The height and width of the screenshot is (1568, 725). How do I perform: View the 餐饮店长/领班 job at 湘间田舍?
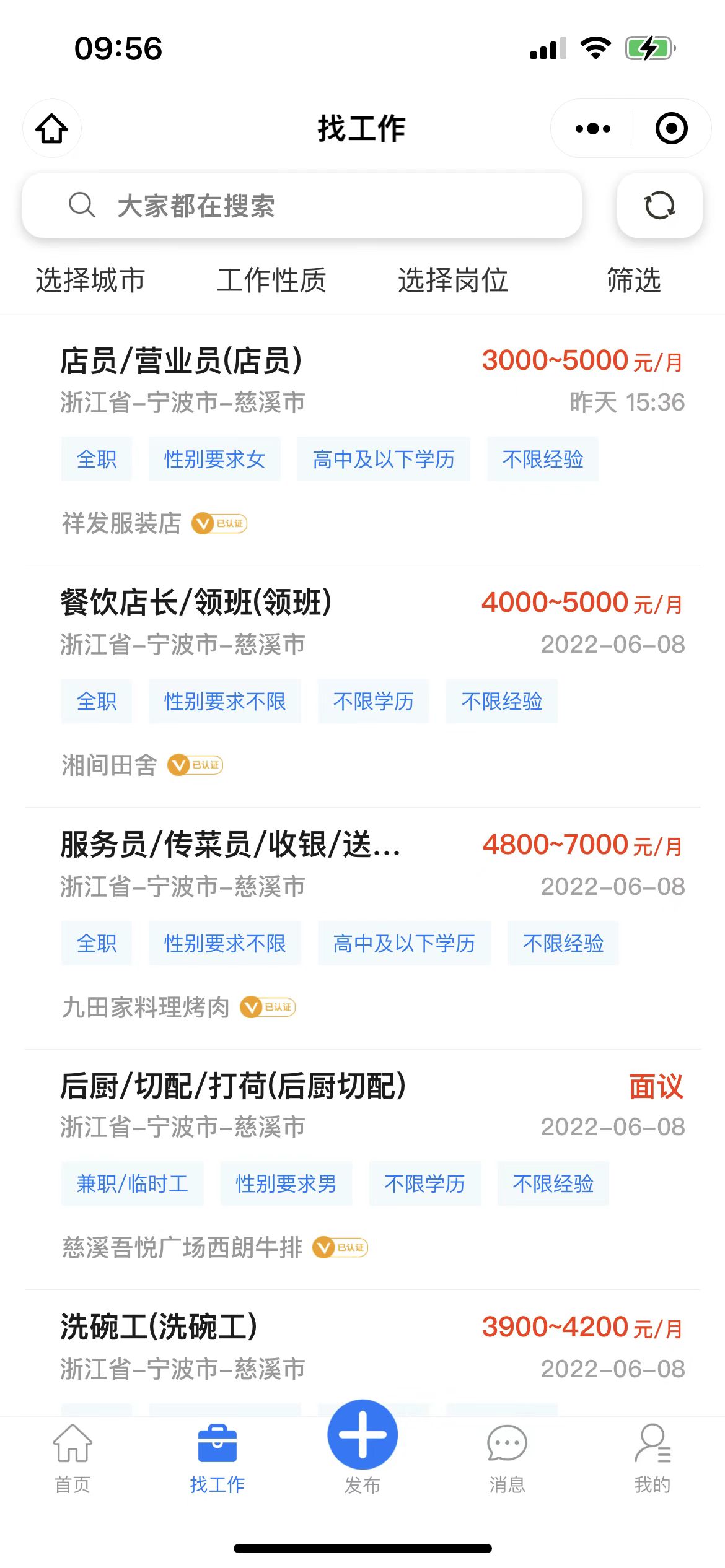(x=196, y=602)
